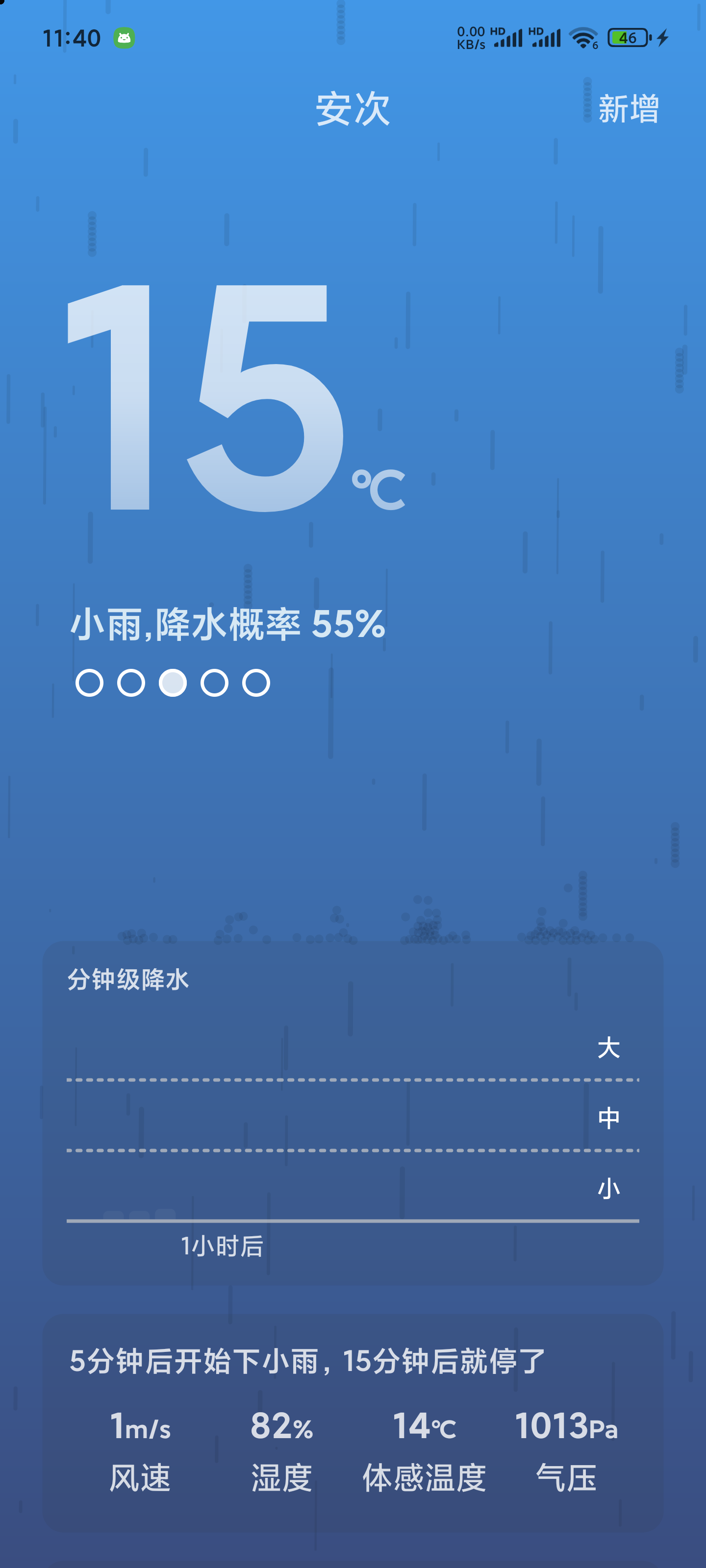Open the 分钟级降水 precipitation card
The height and width of the screenshot is (1568, 706).
[x=353, y=1113]
